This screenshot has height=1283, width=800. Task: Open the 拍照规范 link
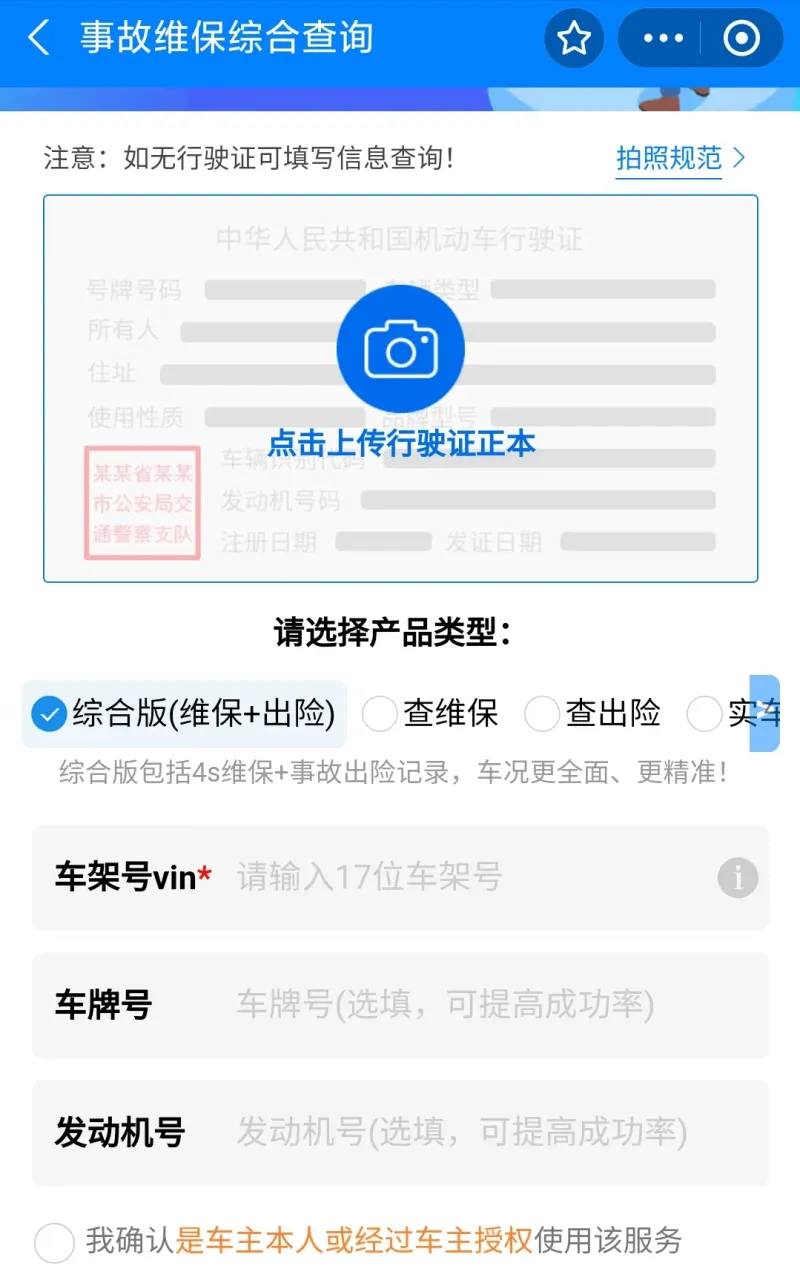(x=680, y=158)
